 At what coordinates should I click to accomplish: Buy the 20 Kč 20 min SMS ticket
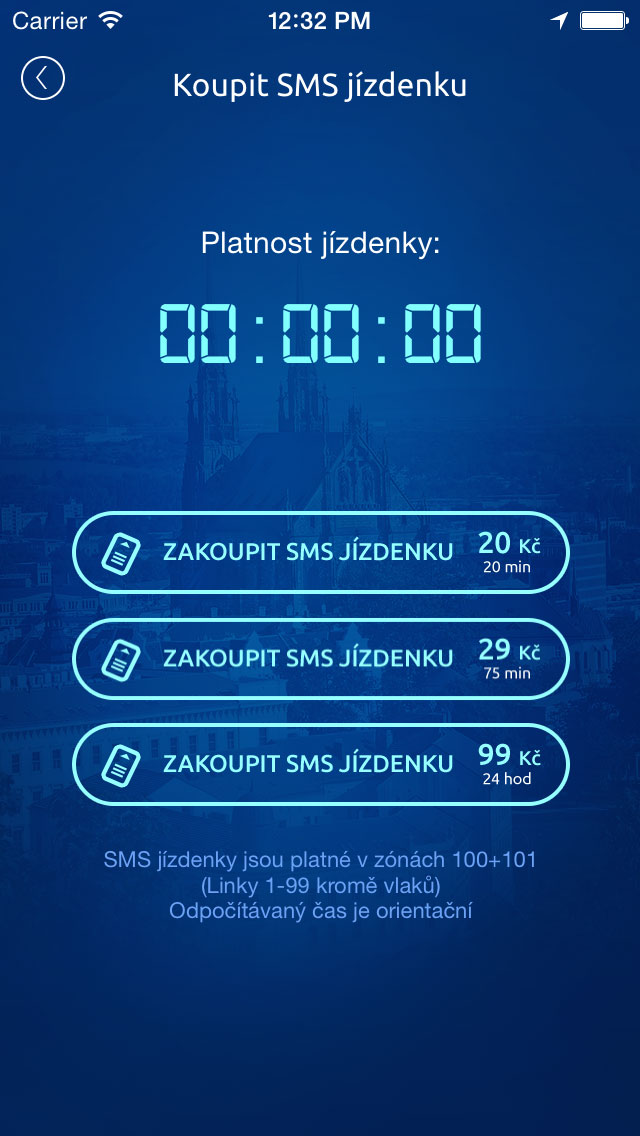click(320, 551)
